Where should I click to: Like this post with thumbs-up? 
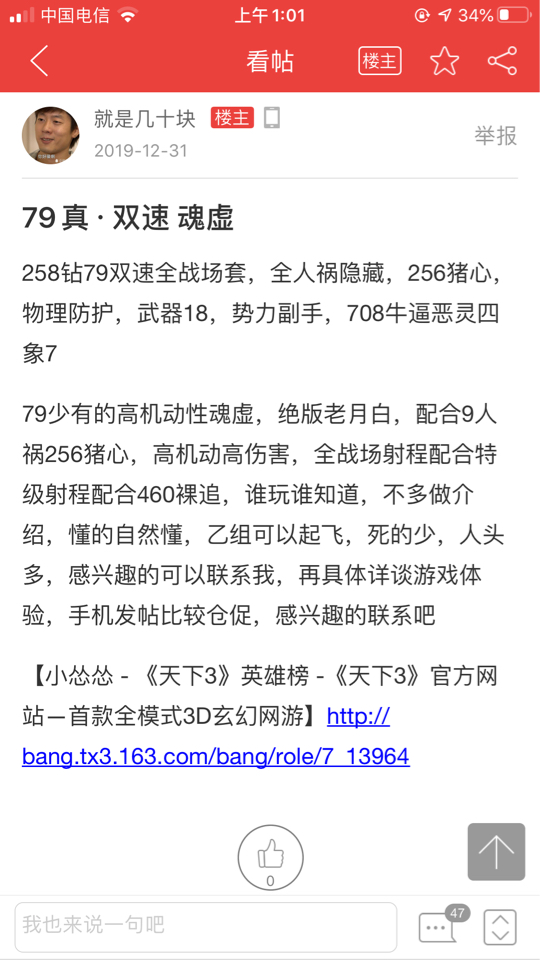tap(270, 857)
